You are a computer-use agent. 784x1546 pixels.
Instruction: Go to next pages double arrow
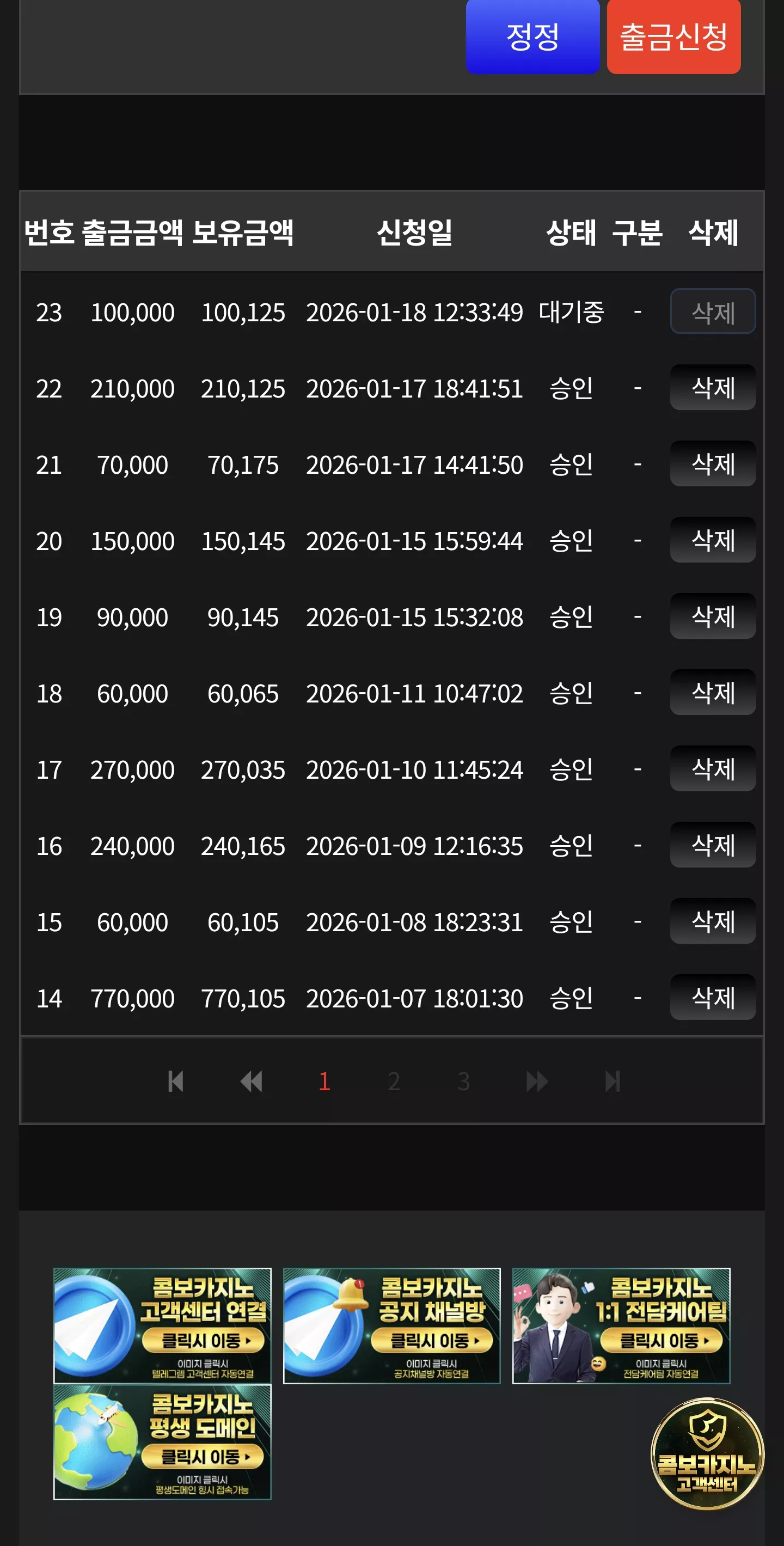pos(537,1081)
